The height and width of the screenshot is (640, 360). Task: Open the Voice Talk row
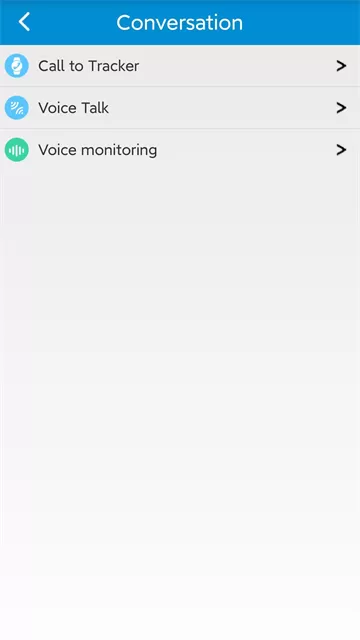pos(180,108)
